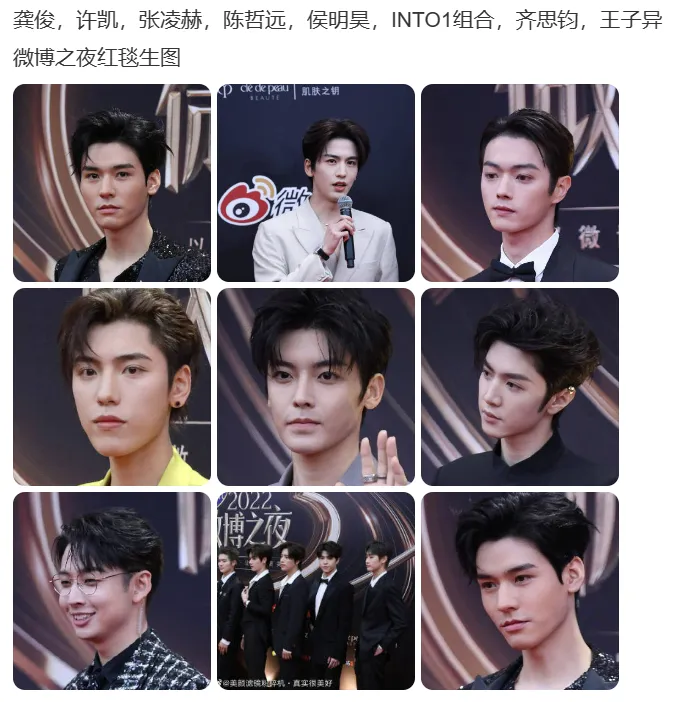Open side-profile photo with ear cuff
This screenshot has width=676, height=702.
coord(519,387)
